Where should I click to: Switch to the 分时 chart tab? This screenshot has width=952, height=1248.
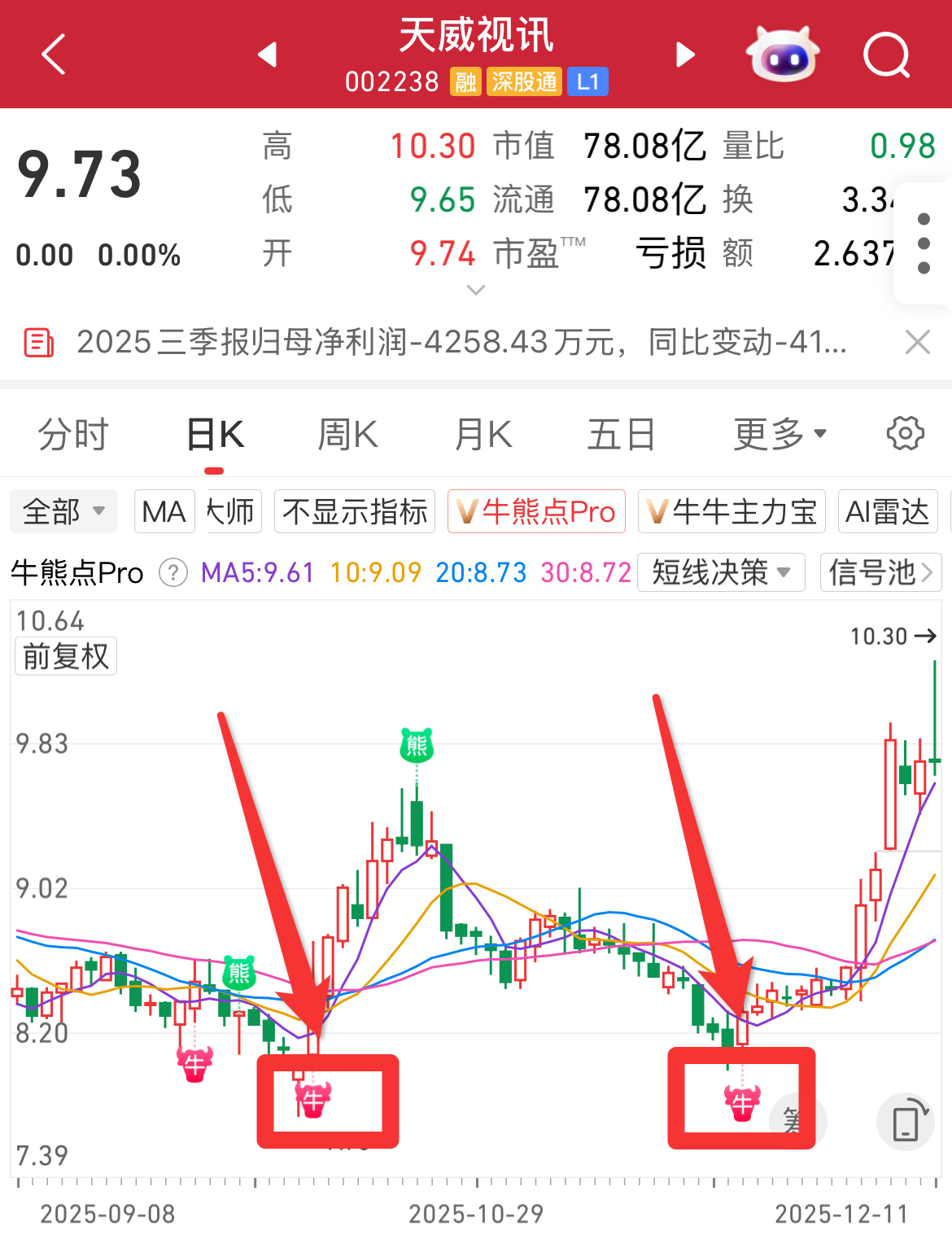click(73, 435)
